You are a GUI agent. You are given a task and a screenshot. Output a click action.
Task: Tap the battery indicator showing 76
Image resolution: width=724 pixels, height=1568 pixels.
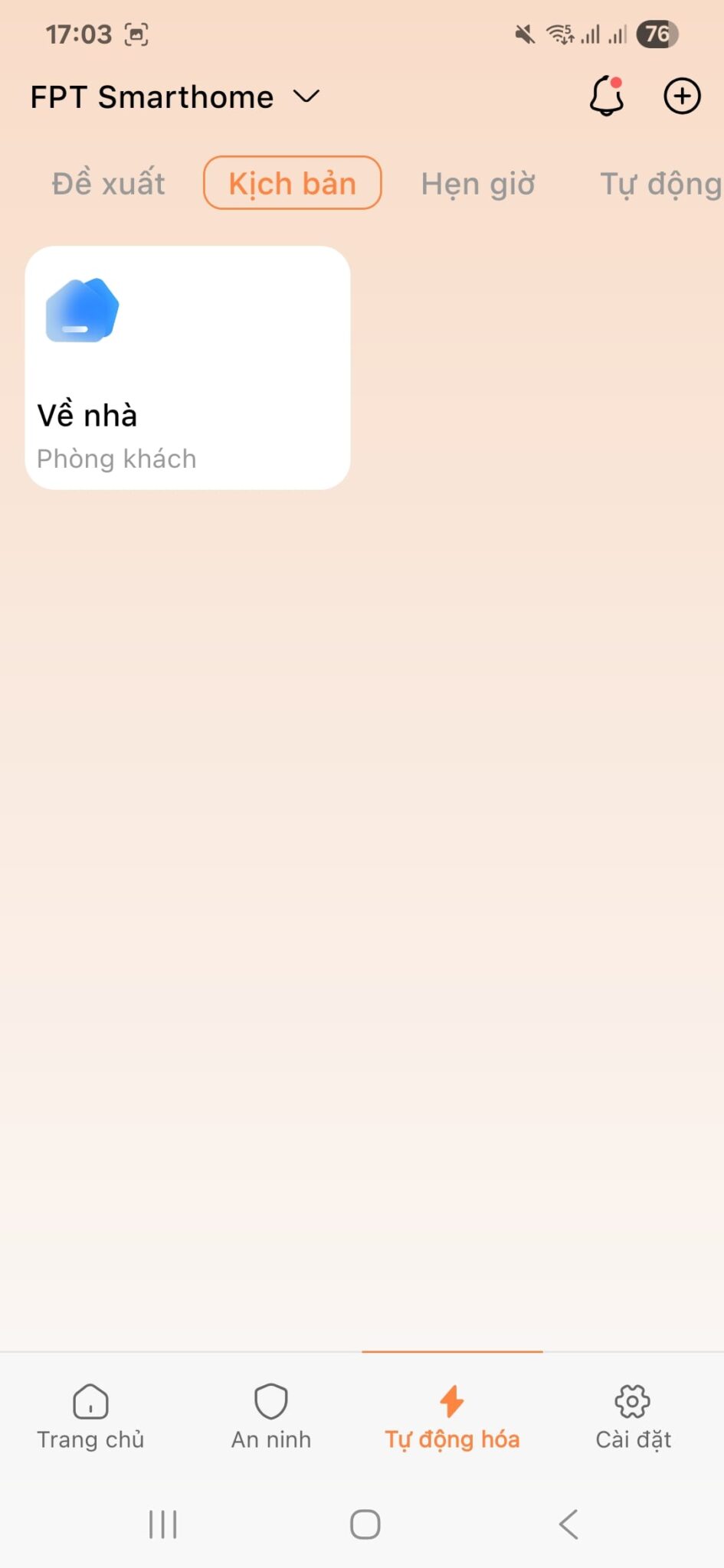(x=656, y=34)
